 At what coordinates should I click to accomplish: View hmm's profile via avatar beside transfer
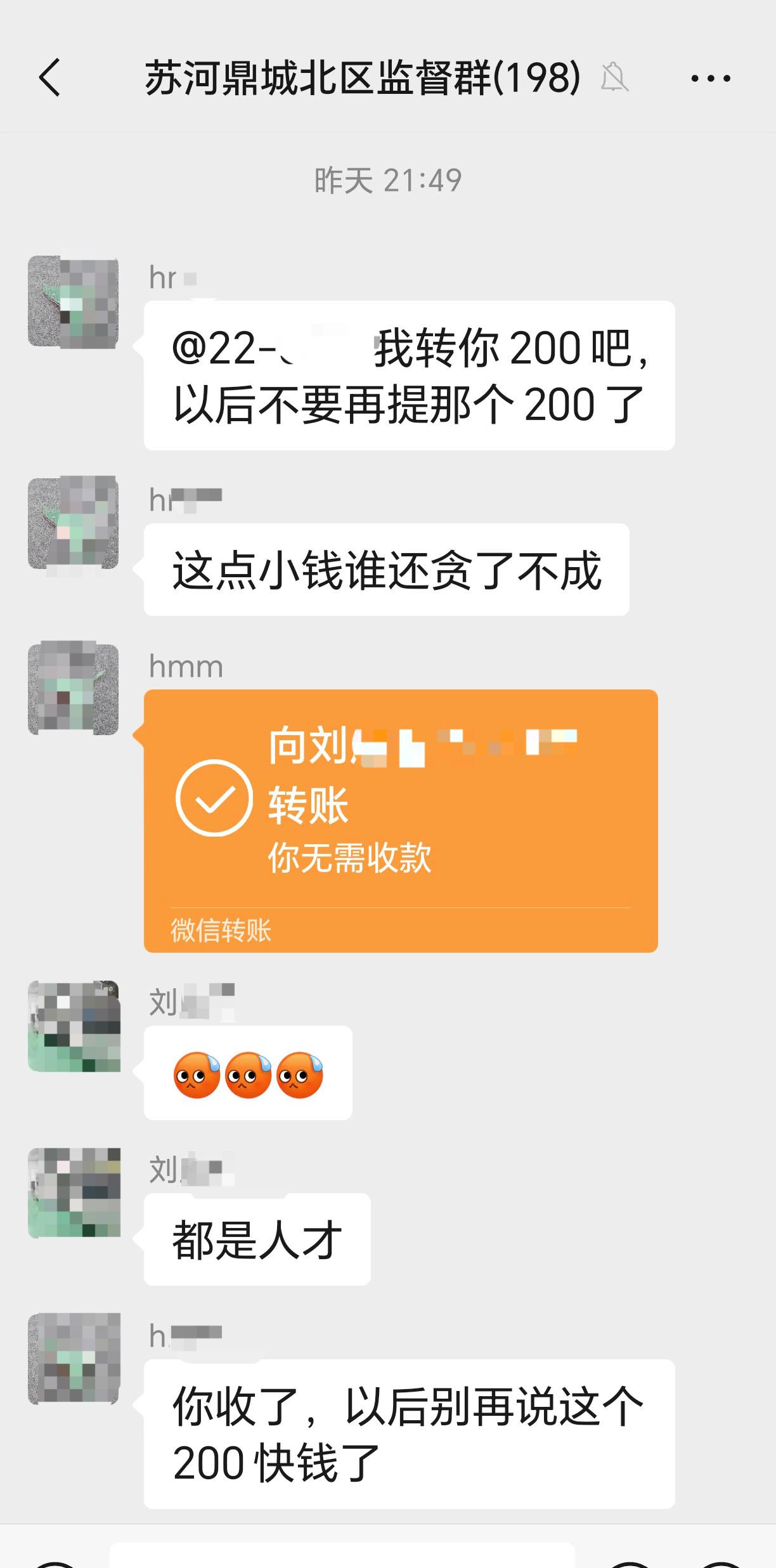pos(73,689)
